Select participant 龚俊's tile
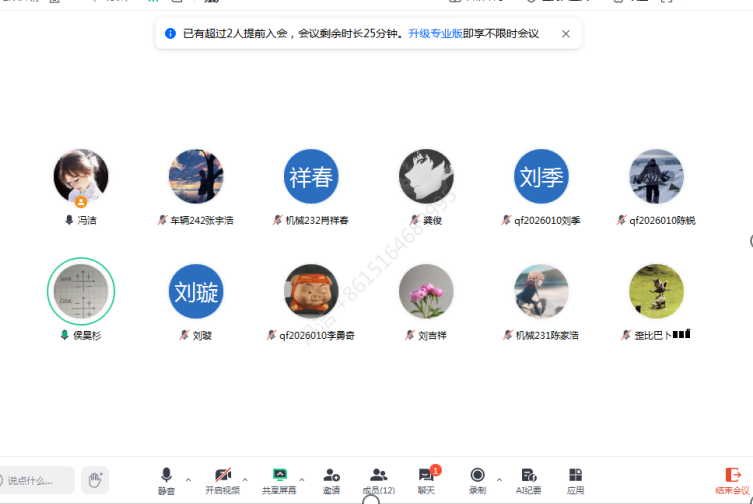The image size is (753, 504). 426,177
